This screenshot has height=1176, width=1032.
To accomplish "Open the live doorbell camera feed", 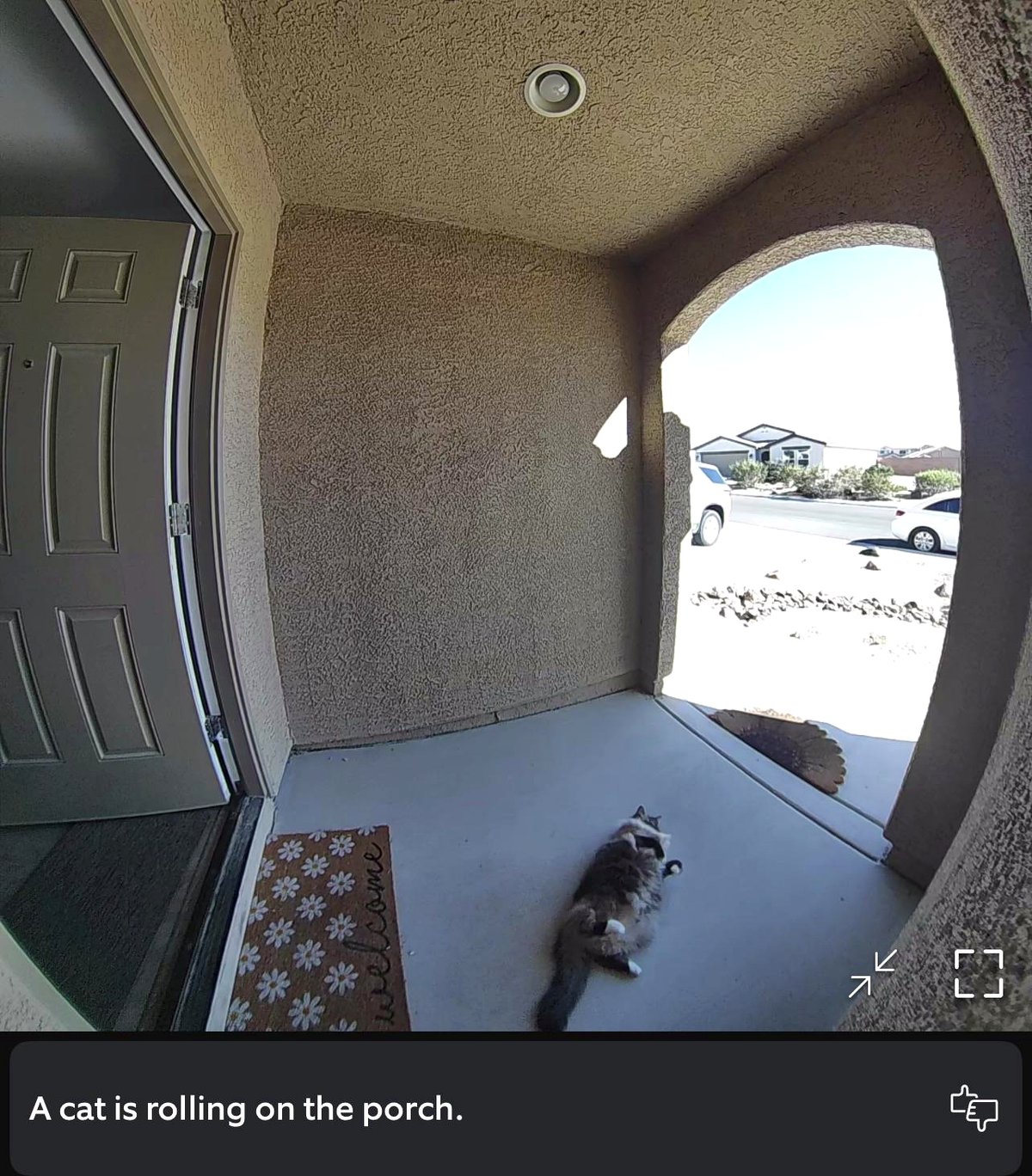I will tap(516, 516).
